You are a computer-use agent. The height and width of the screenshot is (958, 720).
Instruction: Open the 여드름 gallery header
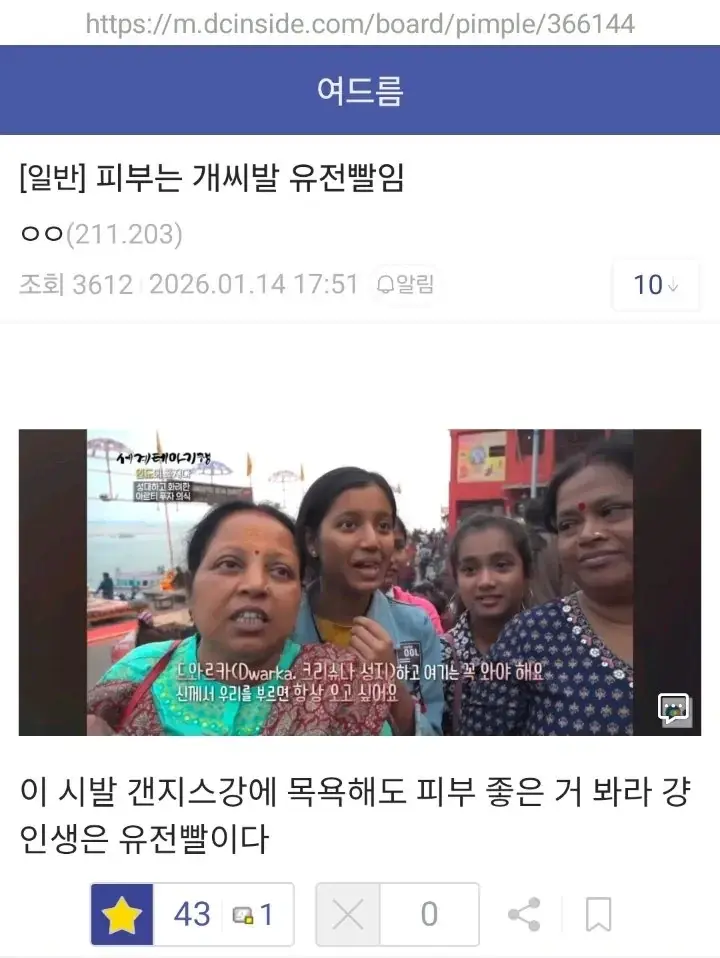pos(360,90)
